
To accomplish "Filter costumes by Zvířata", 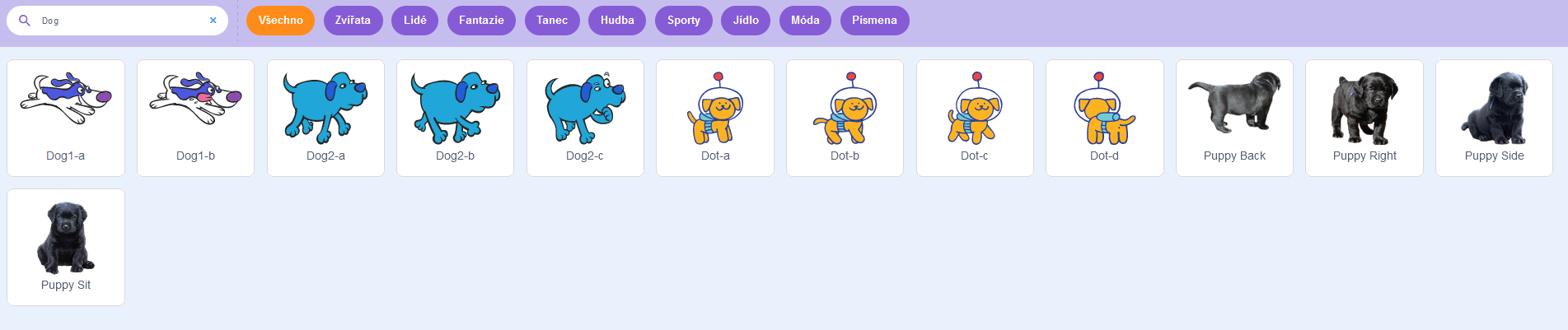I will (x=353, y=21).
